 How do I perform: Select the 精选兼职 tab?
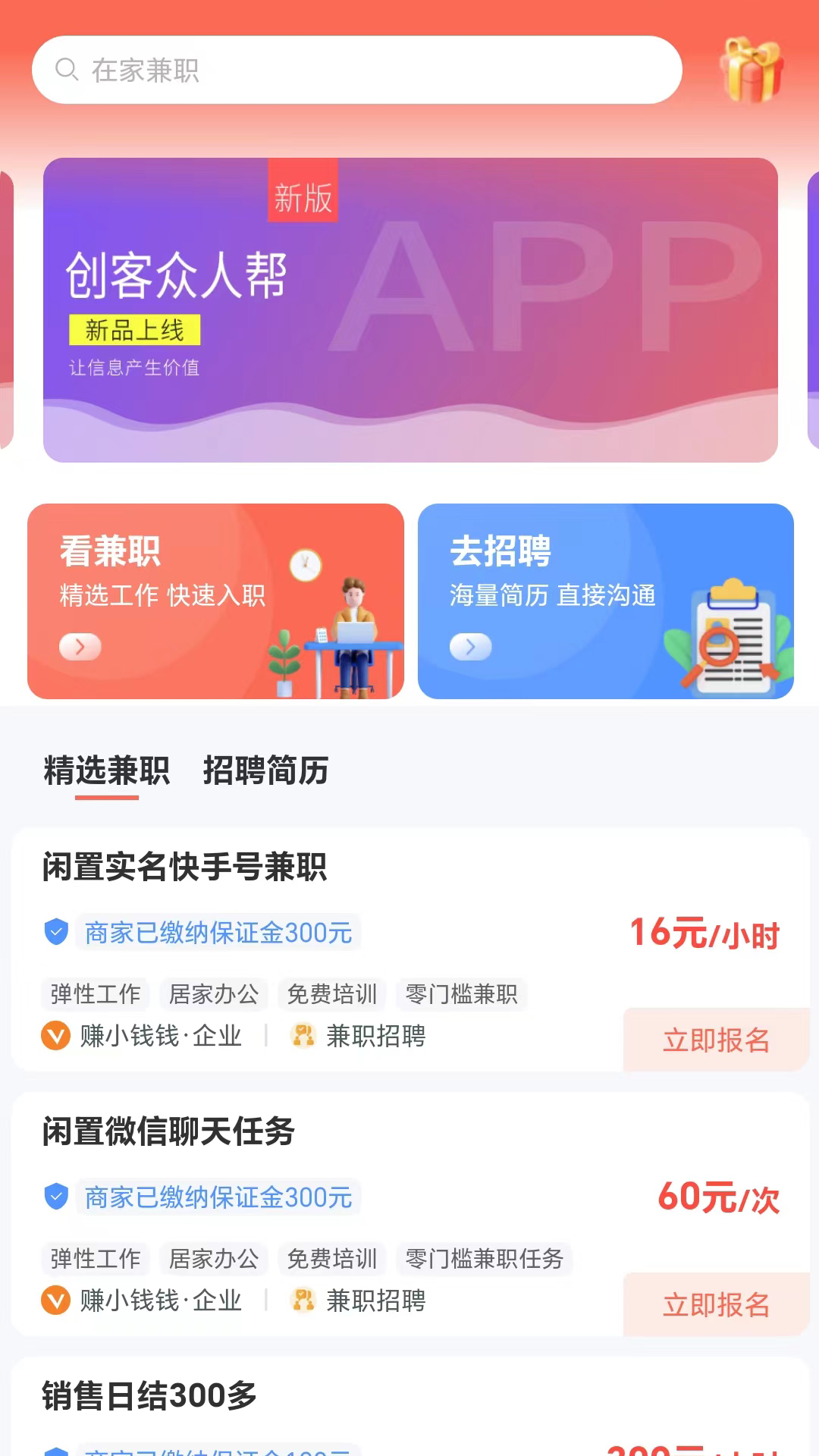click(107, 770)
